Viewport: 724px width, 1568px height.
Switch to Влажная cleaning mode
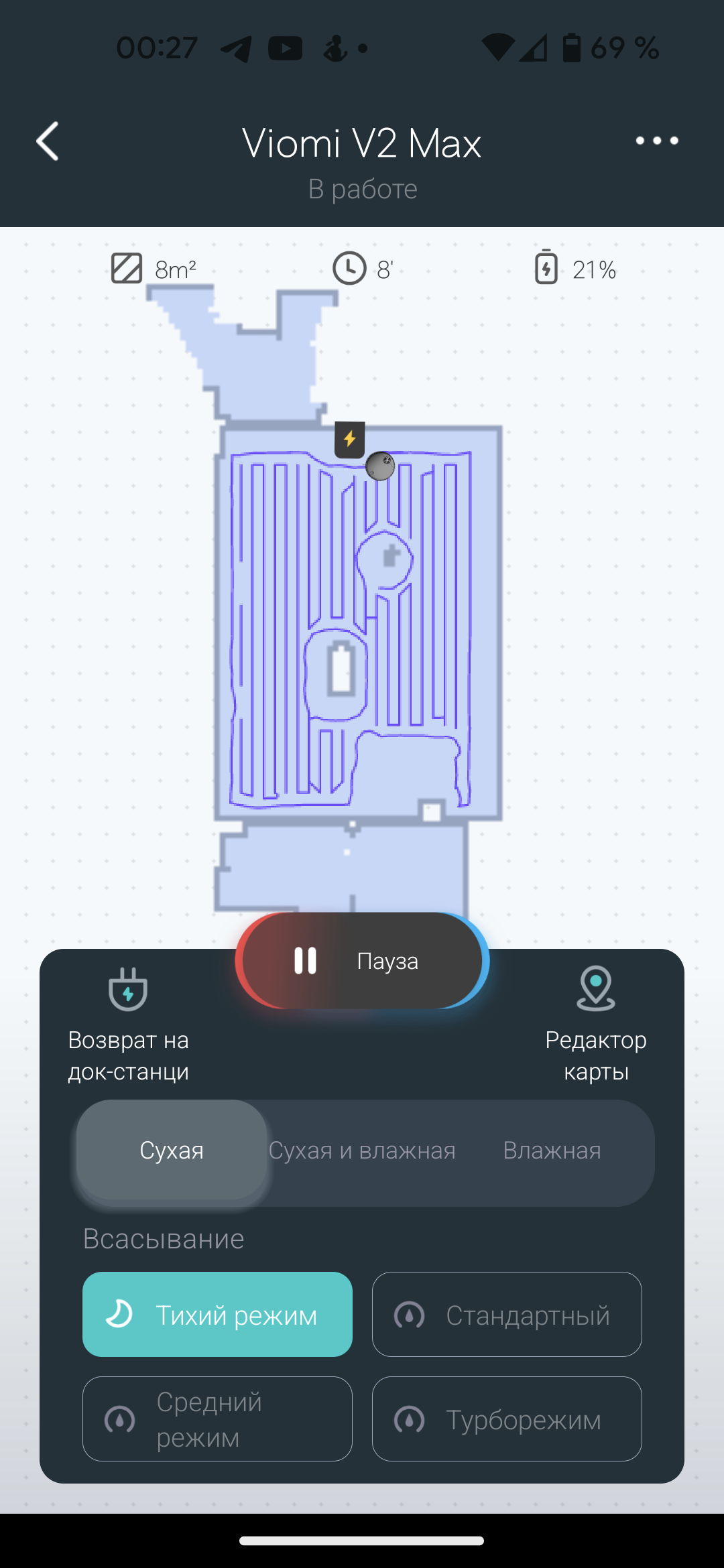pos(552,1151)
